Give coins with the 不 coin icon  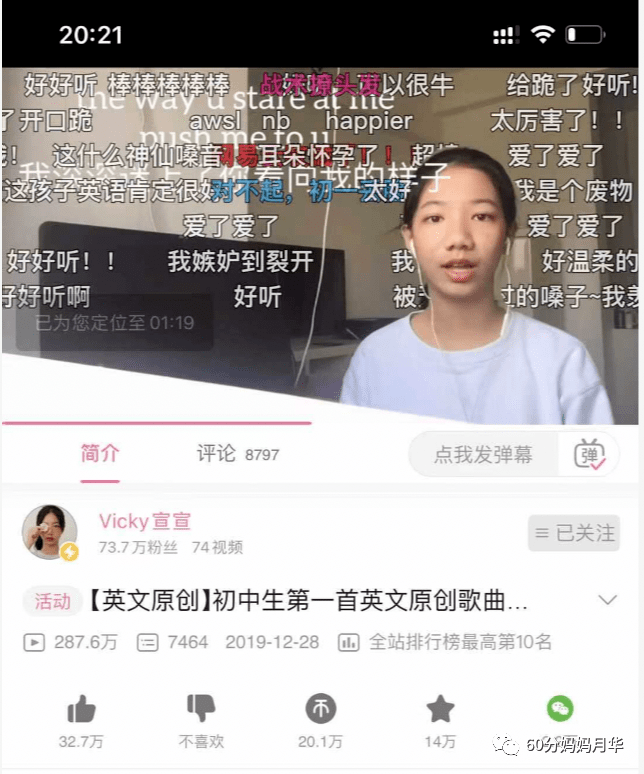point(320,709)
